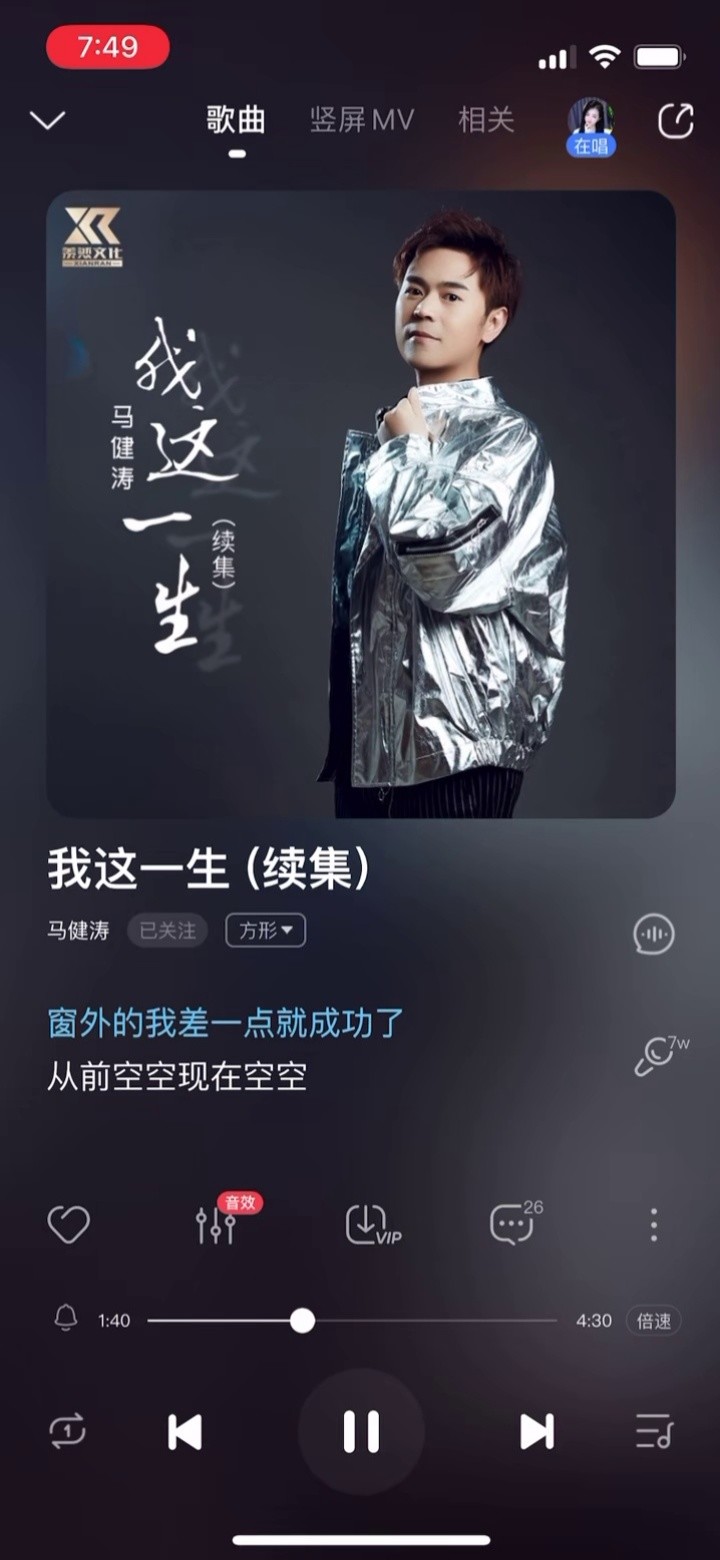720x1560 pixels.
Task: Open the more options three-dot menu
Action: coord(653,1223)
